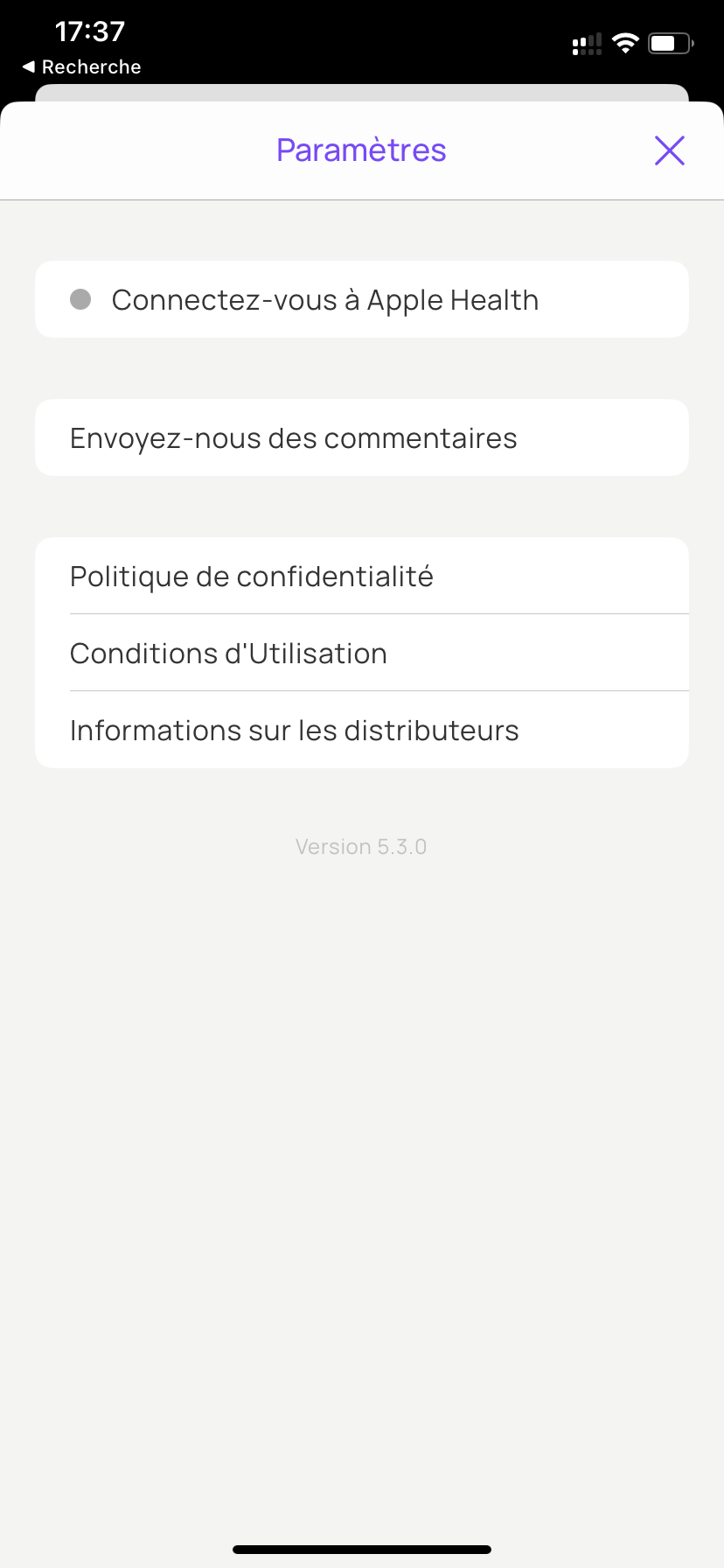The height and width of the screenshot is (1568, 724).
Task: Open Connectez-vous à Apple Health
Action: click(x=362, y=299)
